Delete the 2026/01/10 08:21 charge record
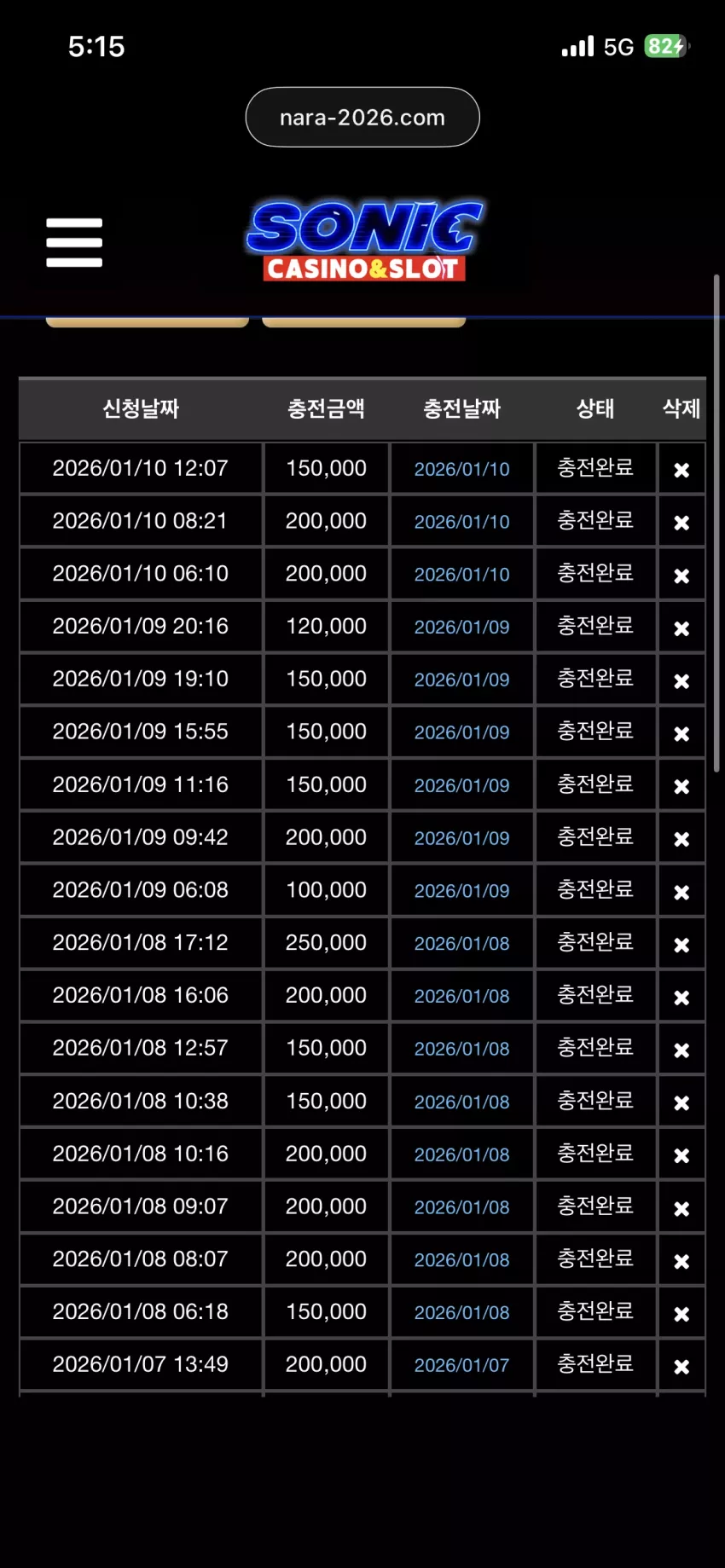This screenshot has height=1568, width=725. [681, 523]
